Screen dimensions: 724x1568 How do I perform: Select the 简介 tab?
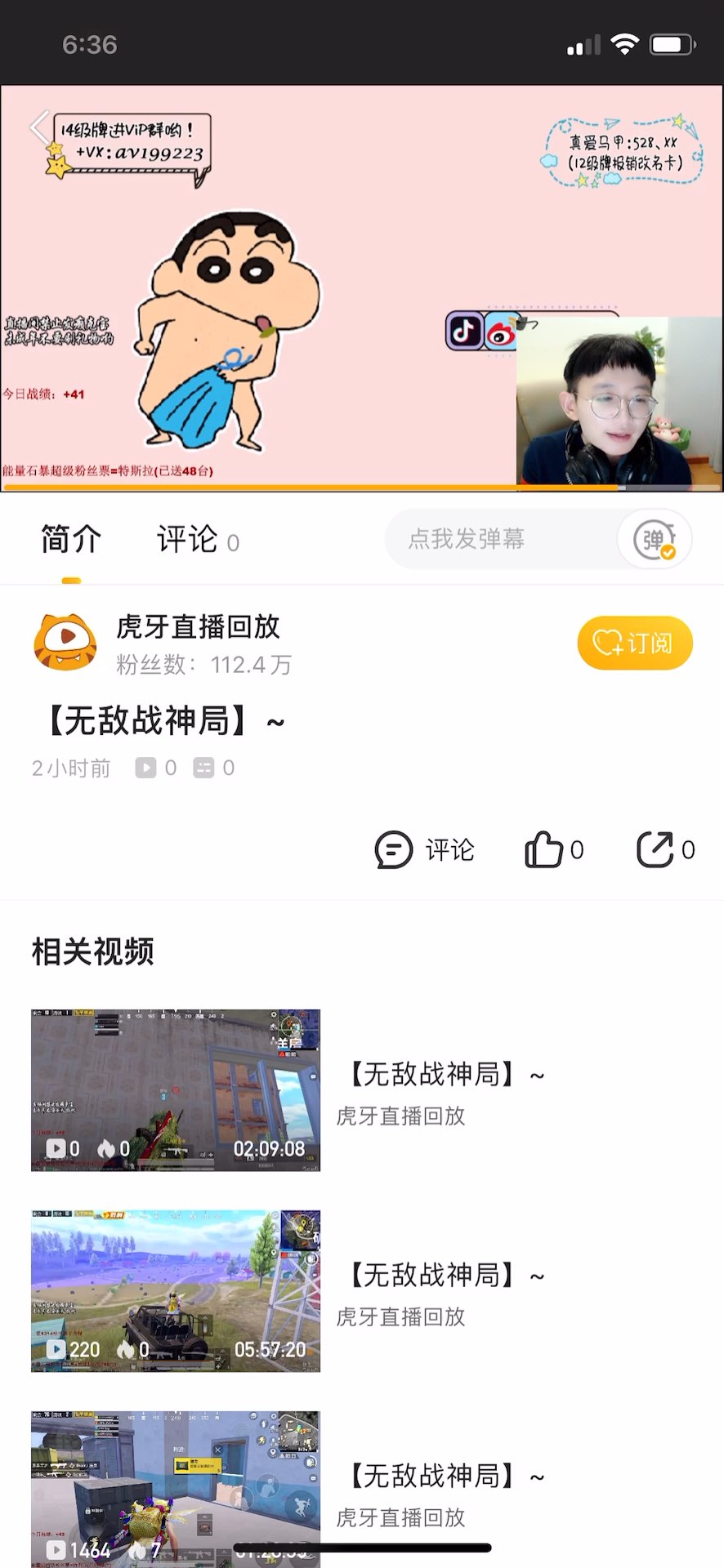(x=71, y=541)
